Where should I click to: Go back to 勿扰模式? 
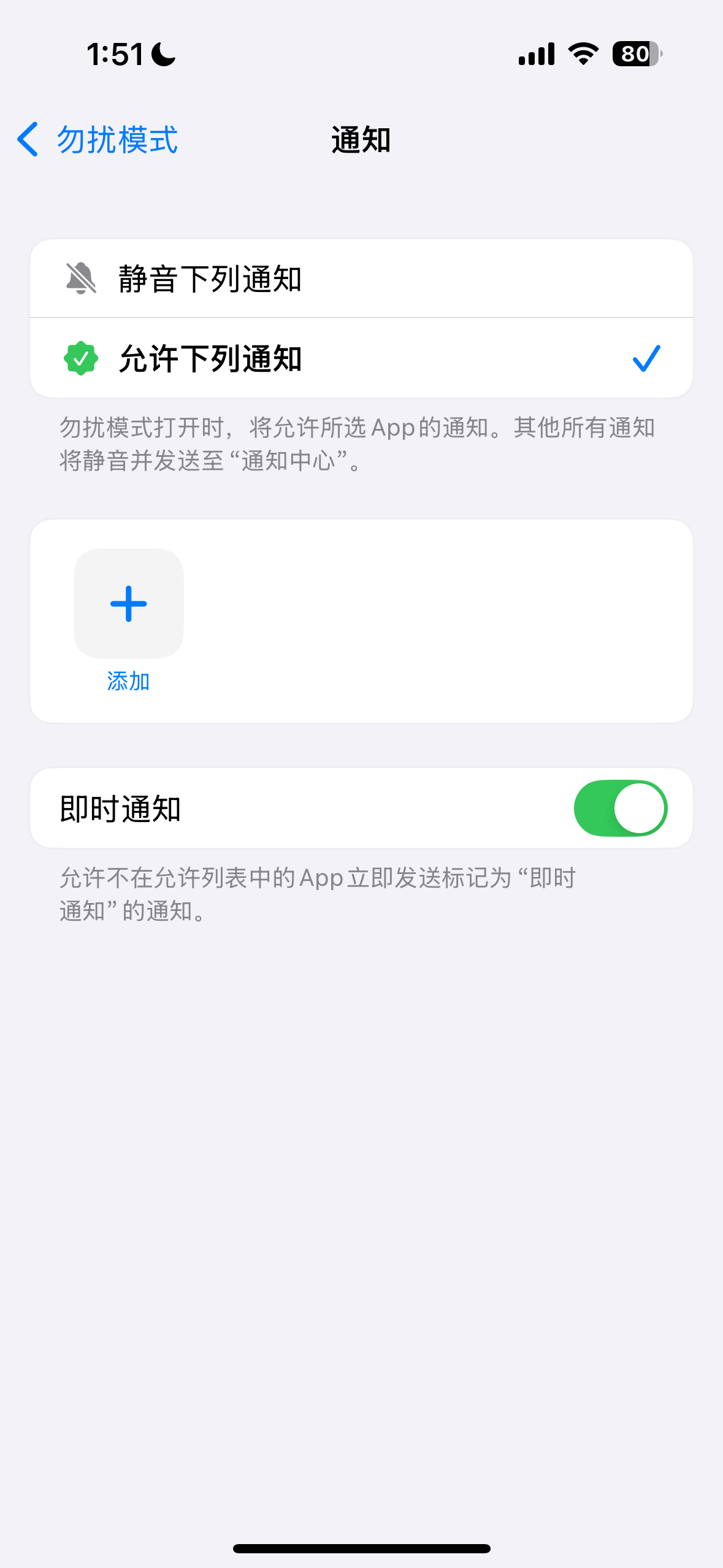pos(98,140)
